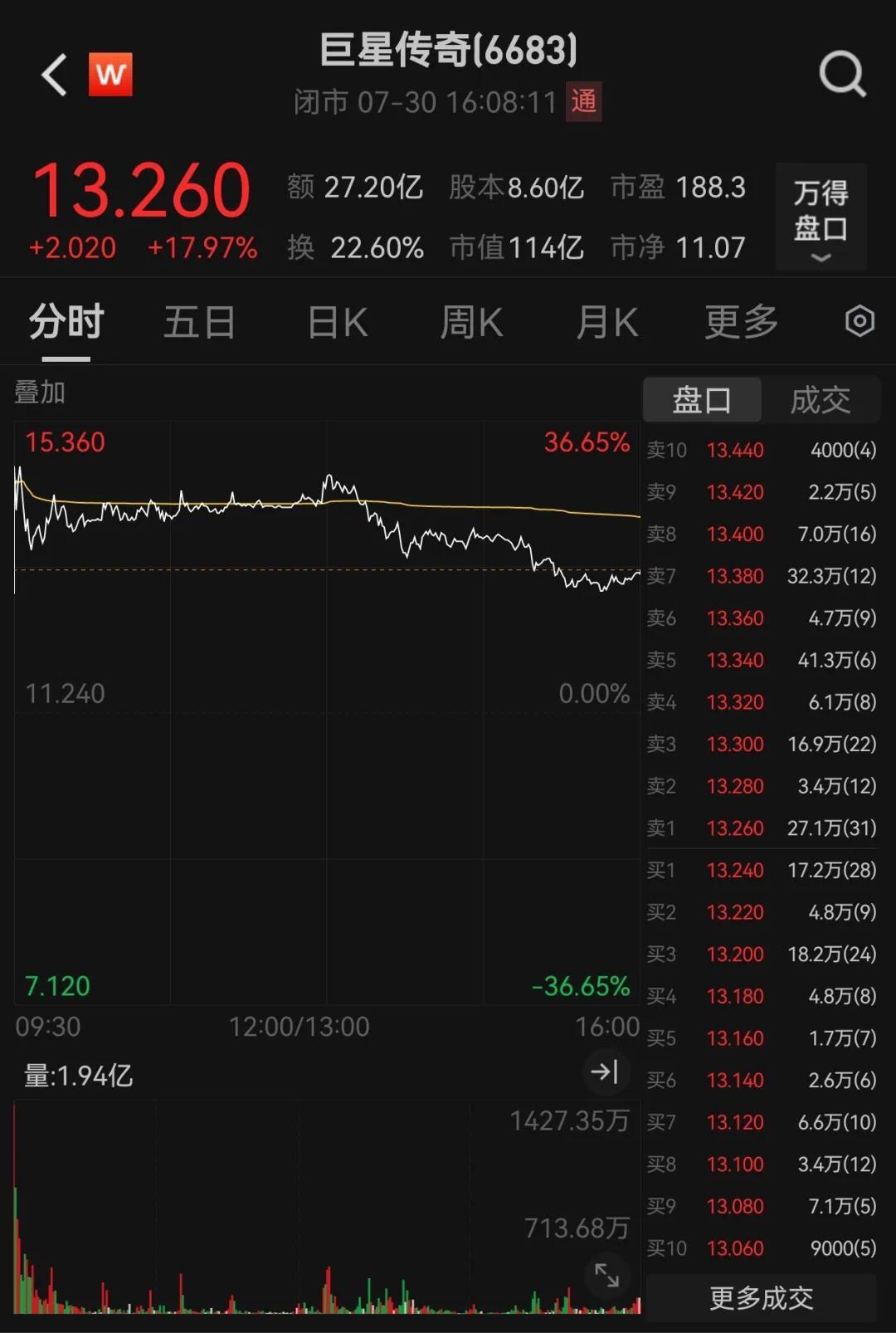
Task: Tap the 卖1 order book row at 13.260
Action: 759,828
